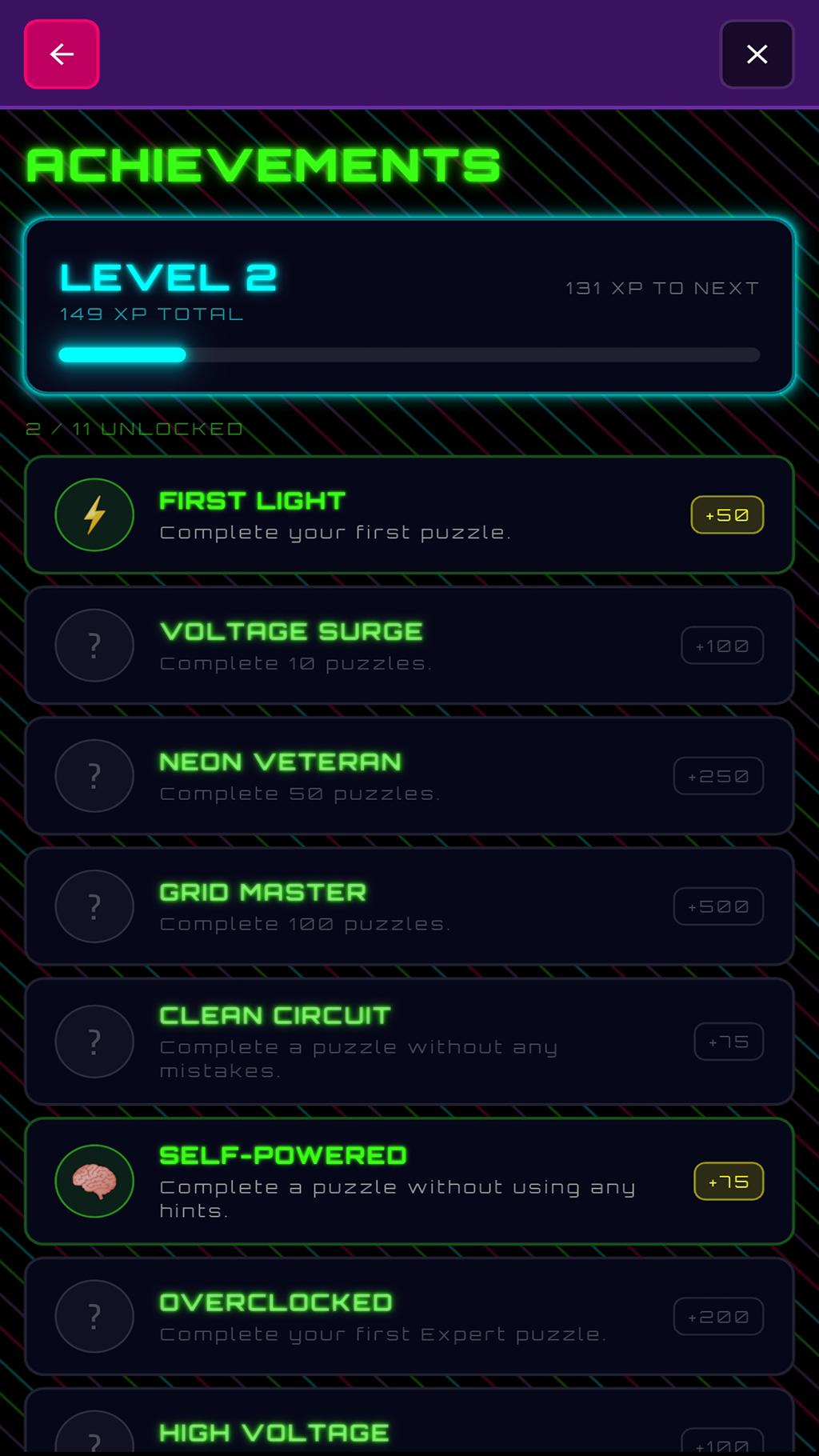This screenshot has height=1456, width=819.
Task: Click the +250 reward badge on Neon Veteran
Action: [x=718, y=776]
